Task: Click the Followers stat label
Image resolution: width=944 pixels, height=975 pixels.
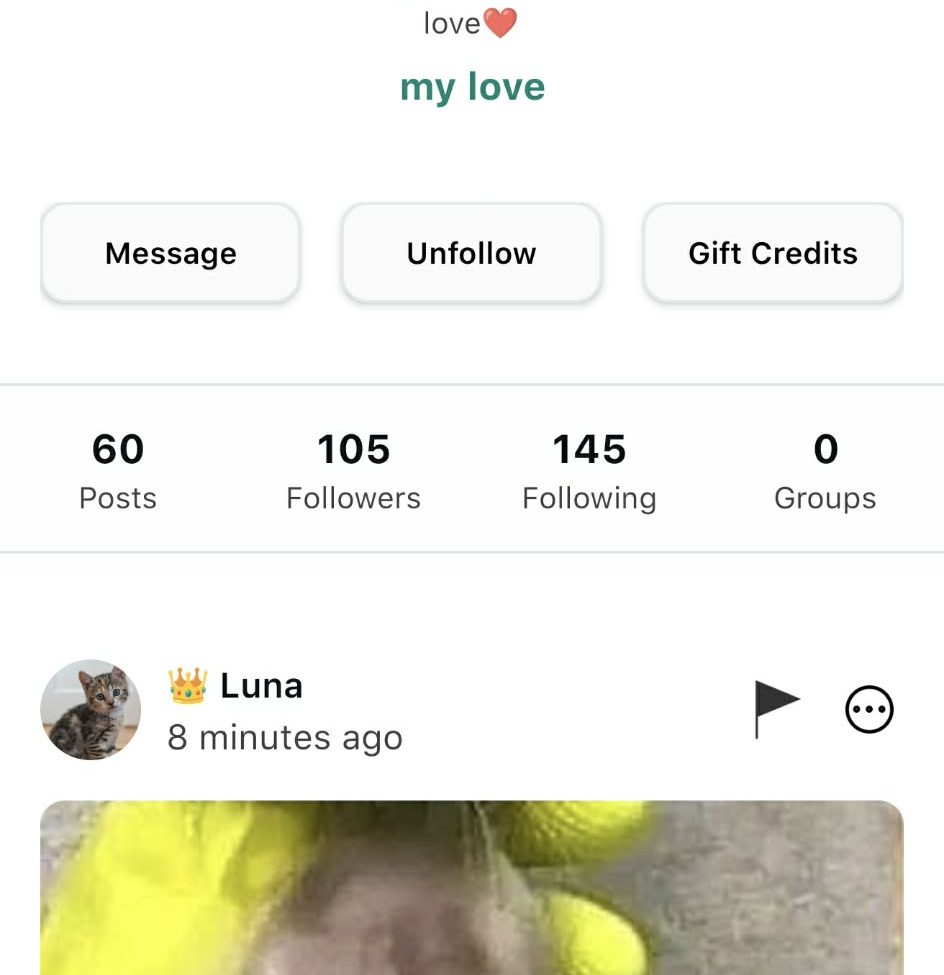Action: 353,497
